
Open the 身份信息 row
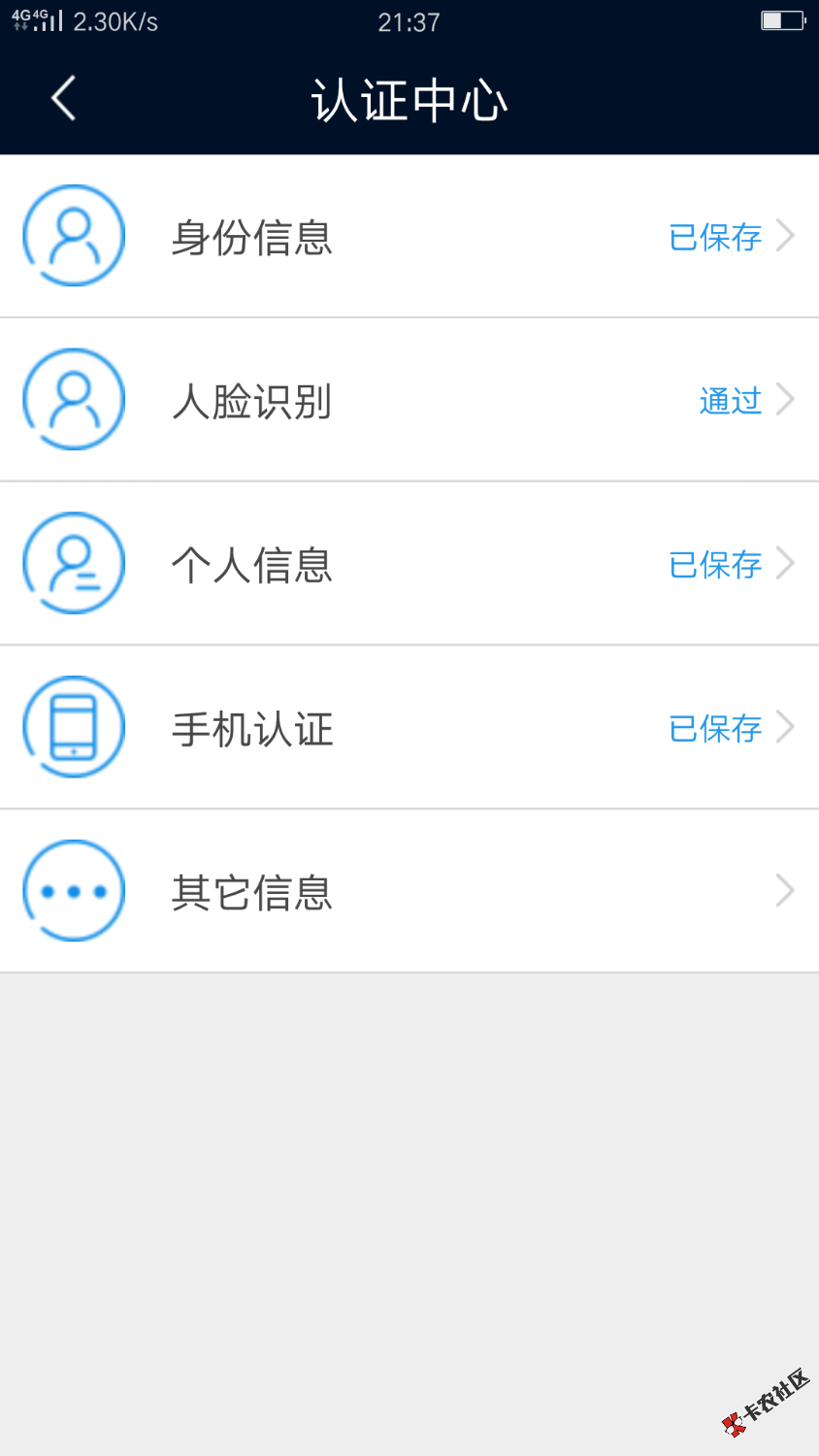click(409, 236)
